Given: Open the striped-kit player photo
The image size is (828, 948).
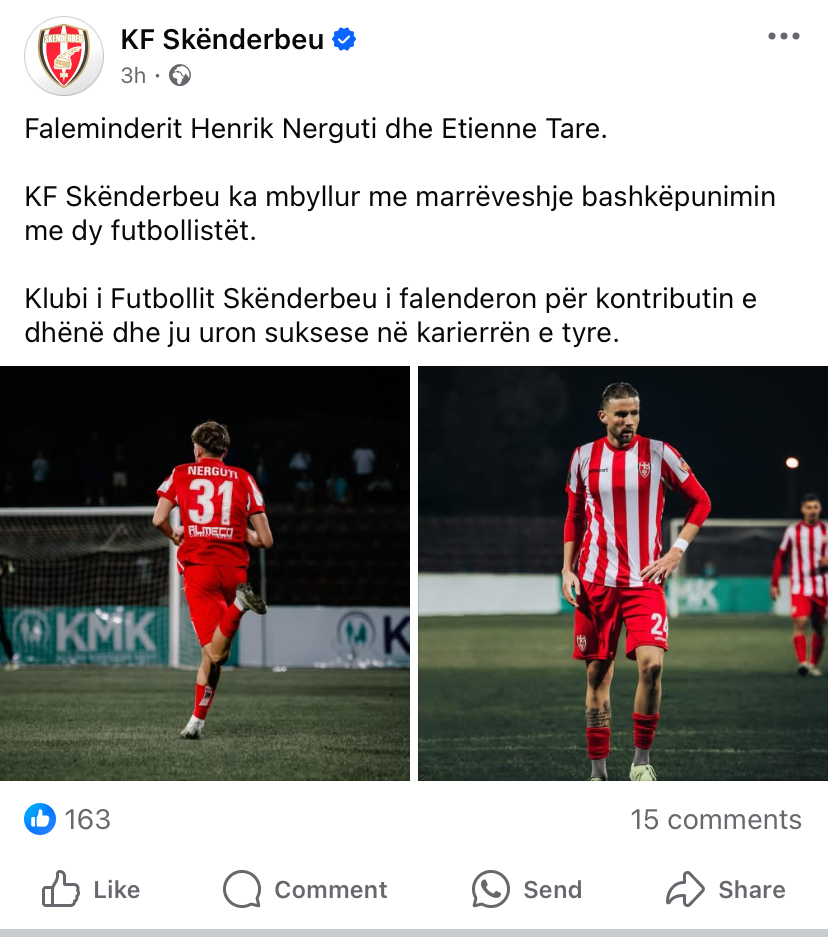Looking at the screenshot, I should (622, 573).
